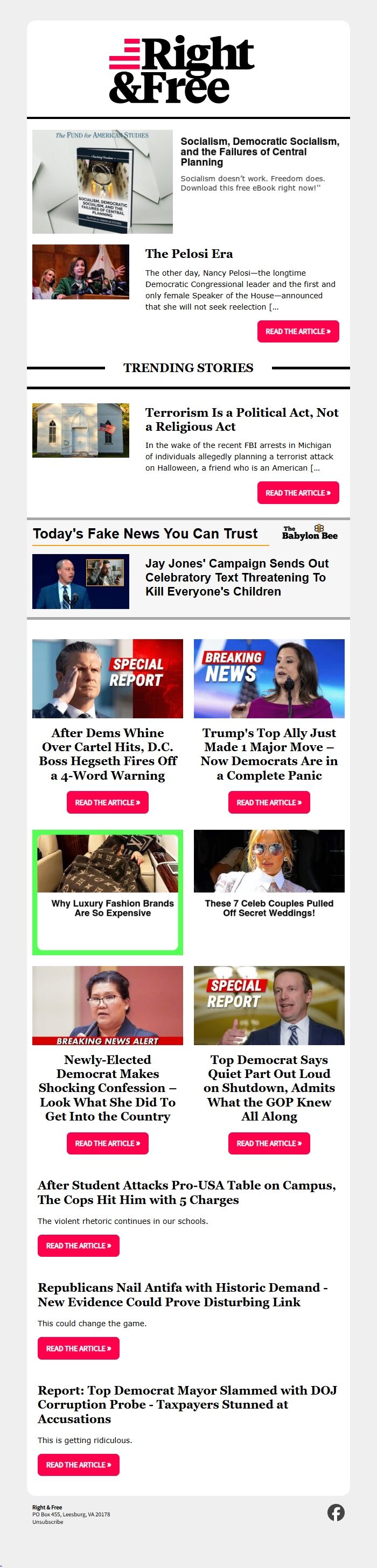Viewport: 377px width, 1568px height.
Task: Open the Facebook icon in the footer
Action: pyautogui.click(x=336, y=1512)
